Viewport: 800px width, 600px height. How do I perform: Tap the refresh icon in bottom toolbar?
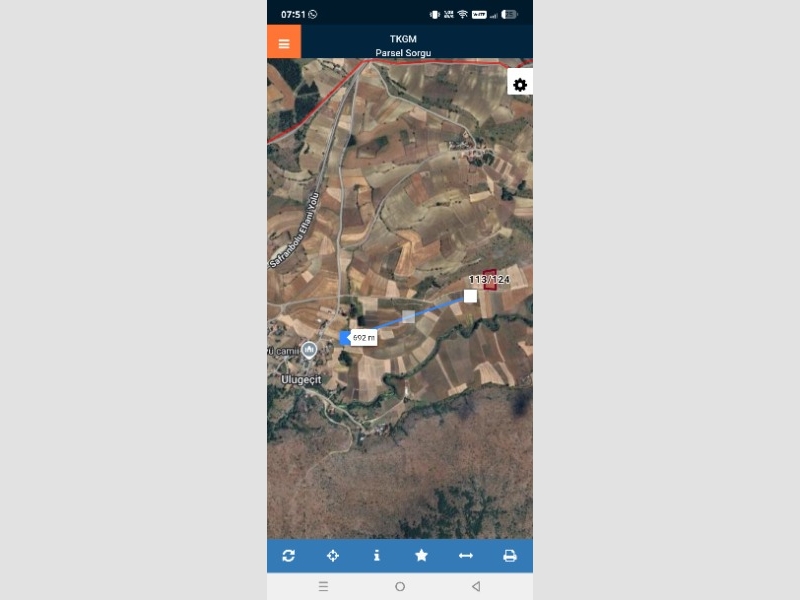pos(289,556)
